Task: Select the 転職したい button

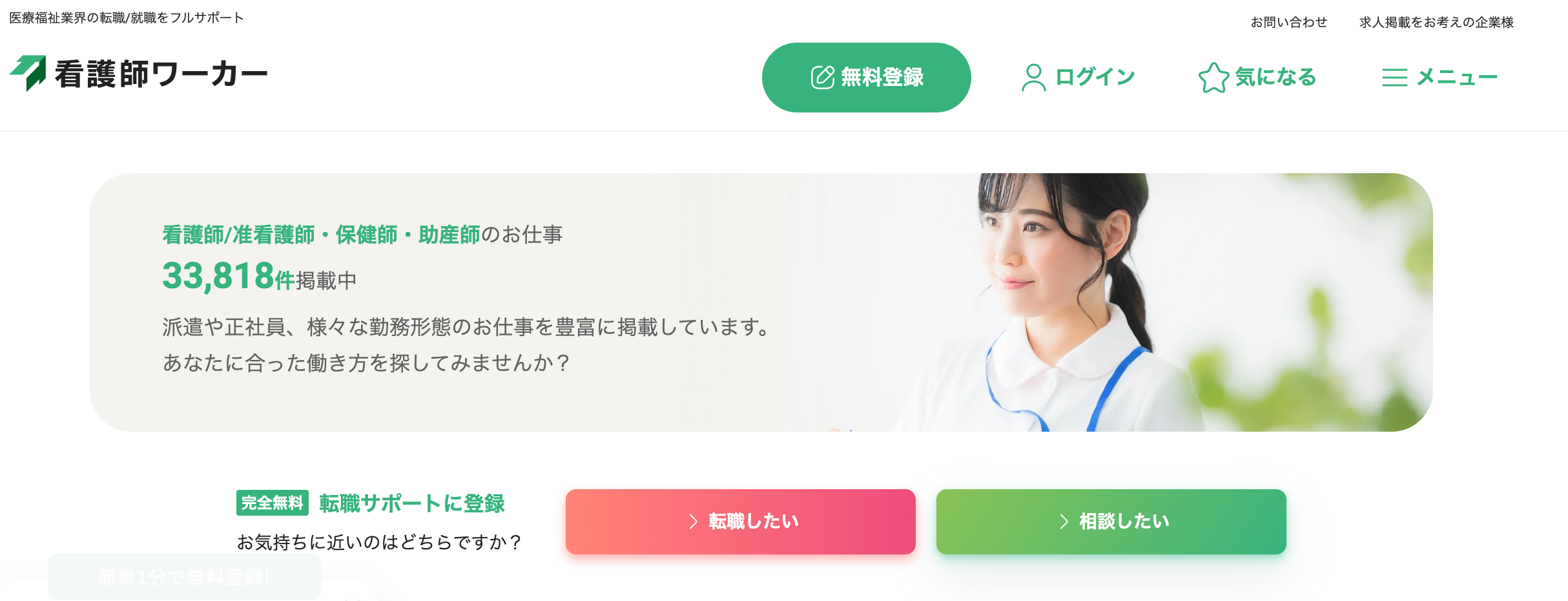Action: pos(740,522)
